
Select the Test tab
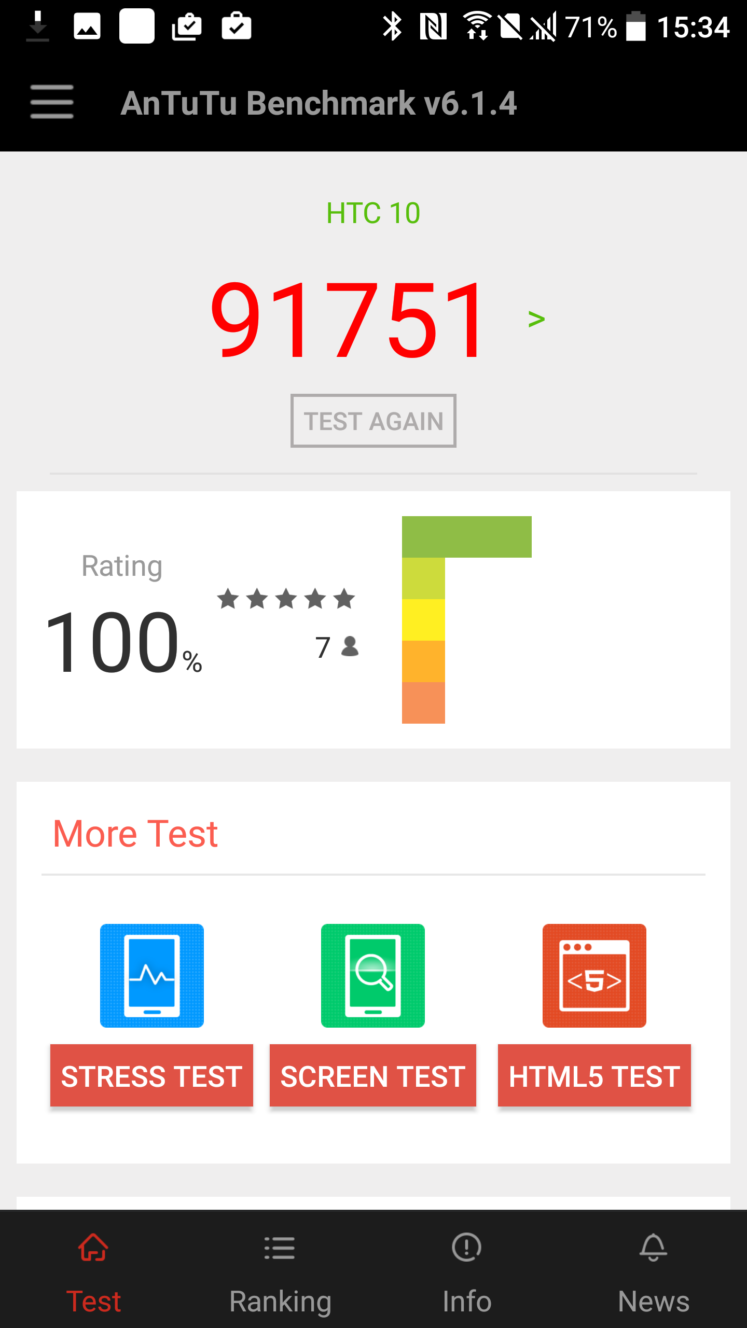click(x=93, y=1272)
